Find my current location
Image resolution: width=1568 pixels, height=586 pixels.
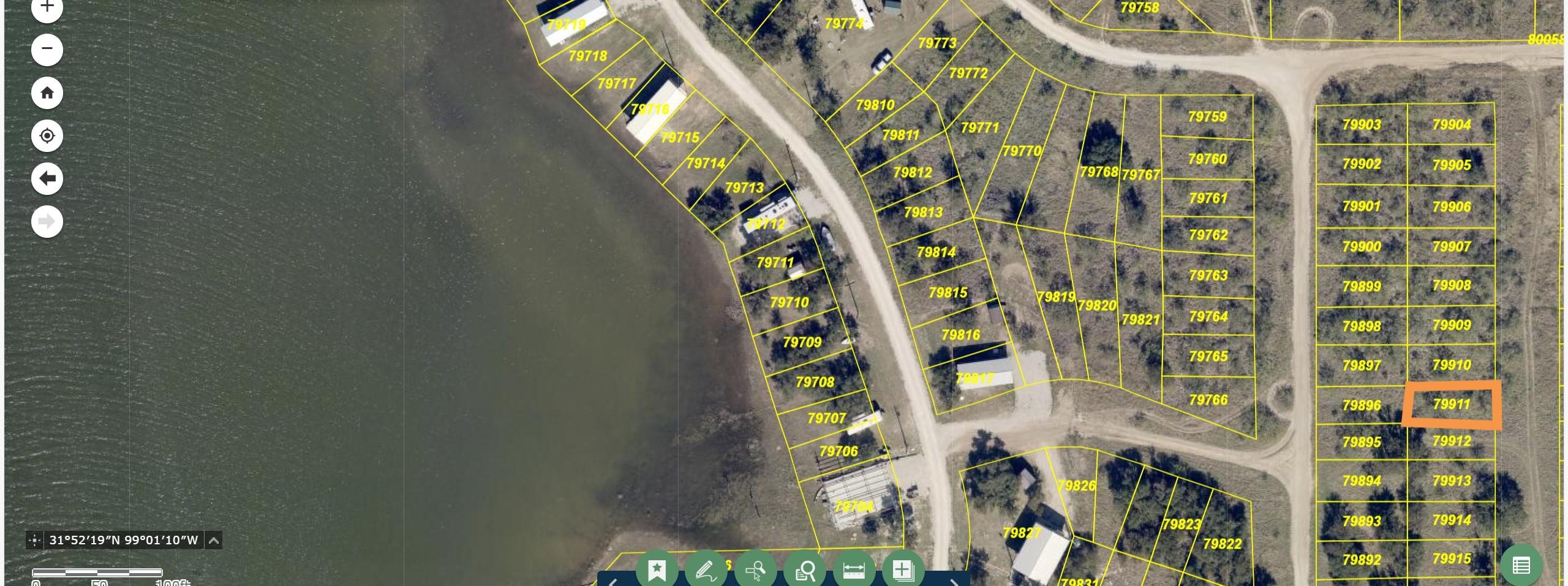(47, 135)
